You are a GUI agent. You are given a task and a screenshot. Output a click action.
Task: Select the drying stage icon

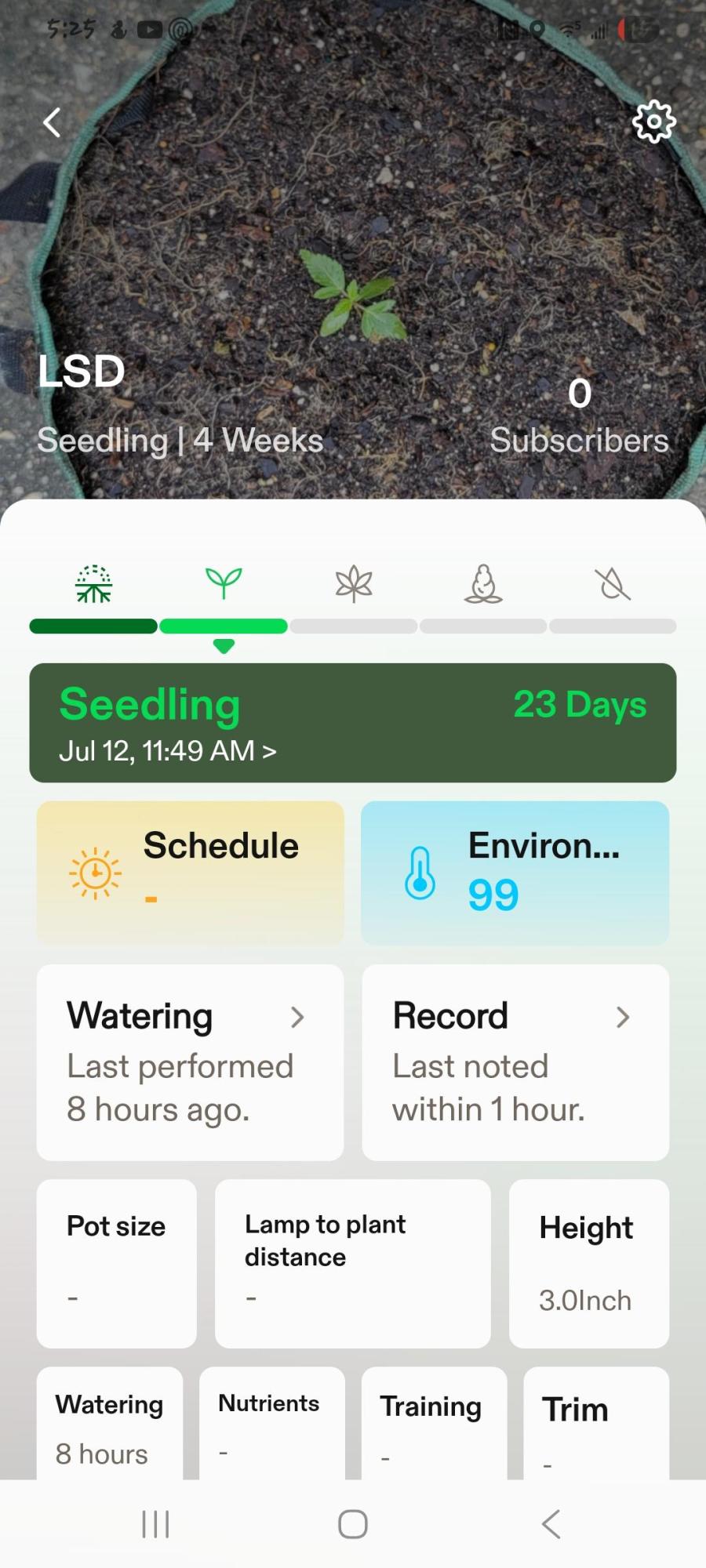(x=613, y=583)
